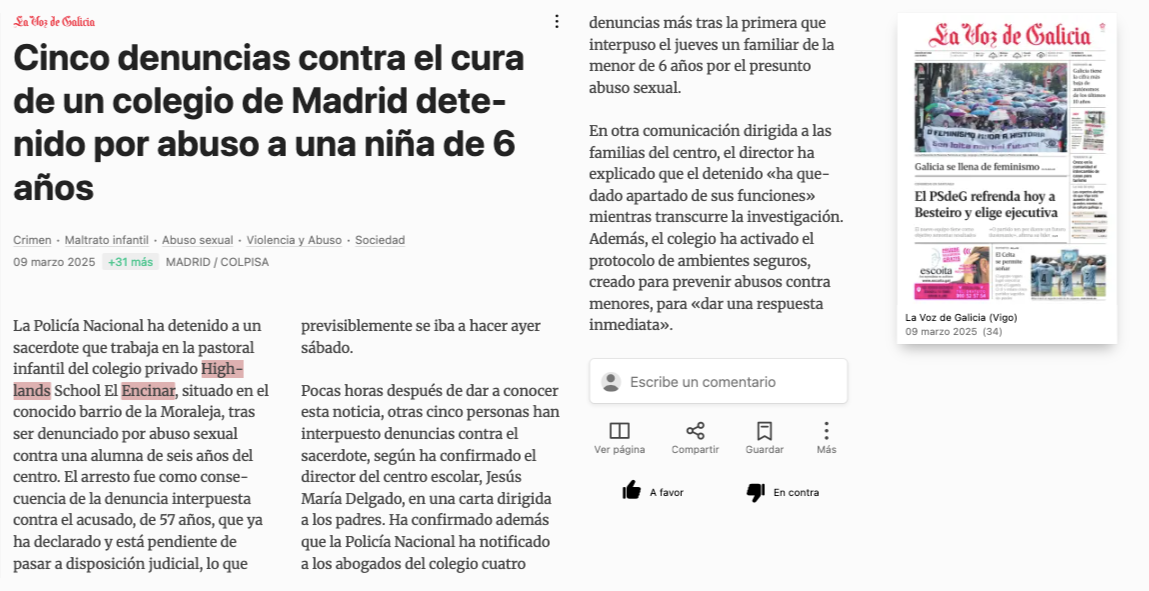Tap Ver página to view the page

(619, 438)
